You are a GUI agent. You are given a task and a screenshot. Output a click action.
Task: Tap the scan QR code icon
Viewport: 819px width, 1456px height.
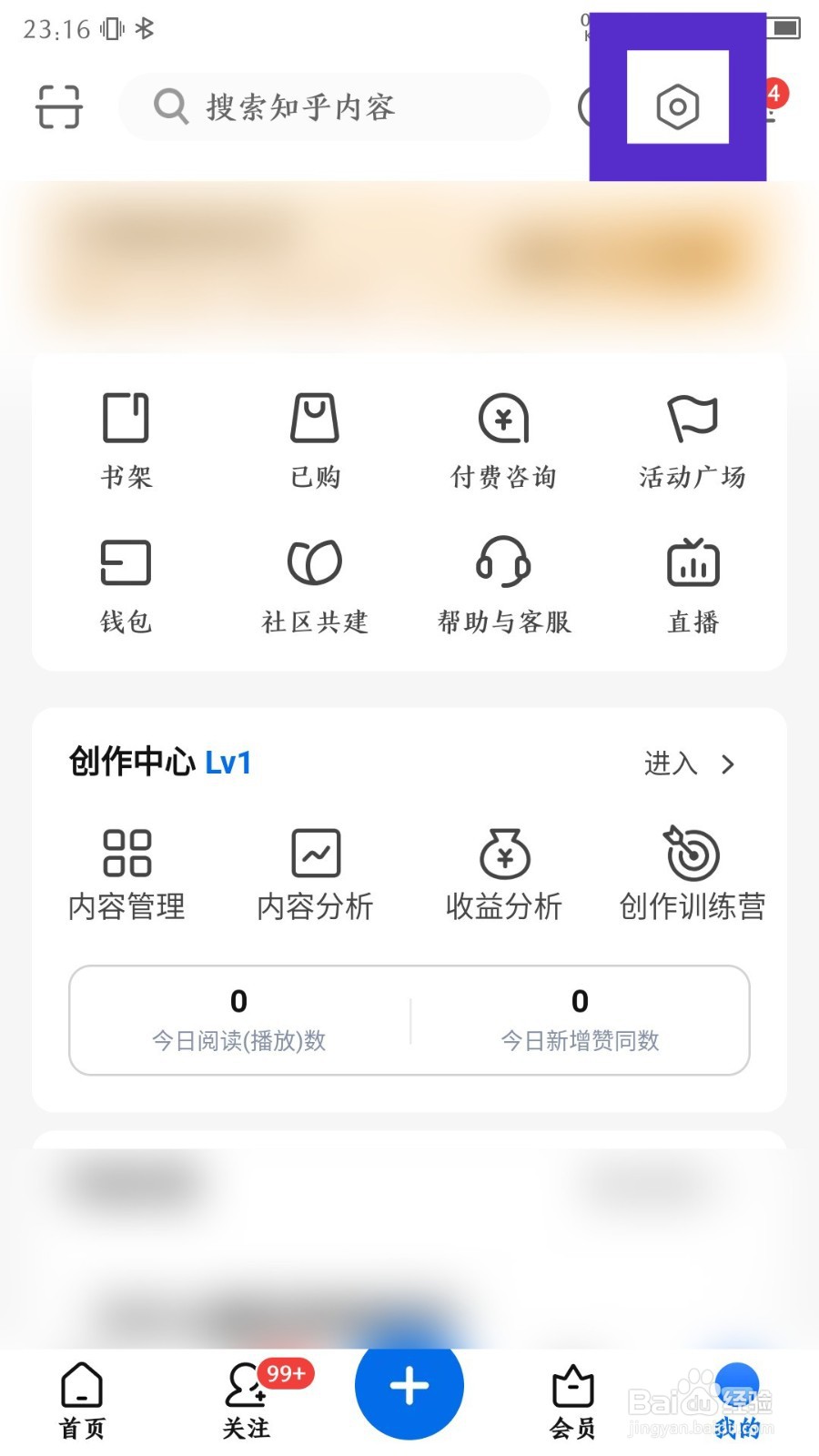pos(59,106)
